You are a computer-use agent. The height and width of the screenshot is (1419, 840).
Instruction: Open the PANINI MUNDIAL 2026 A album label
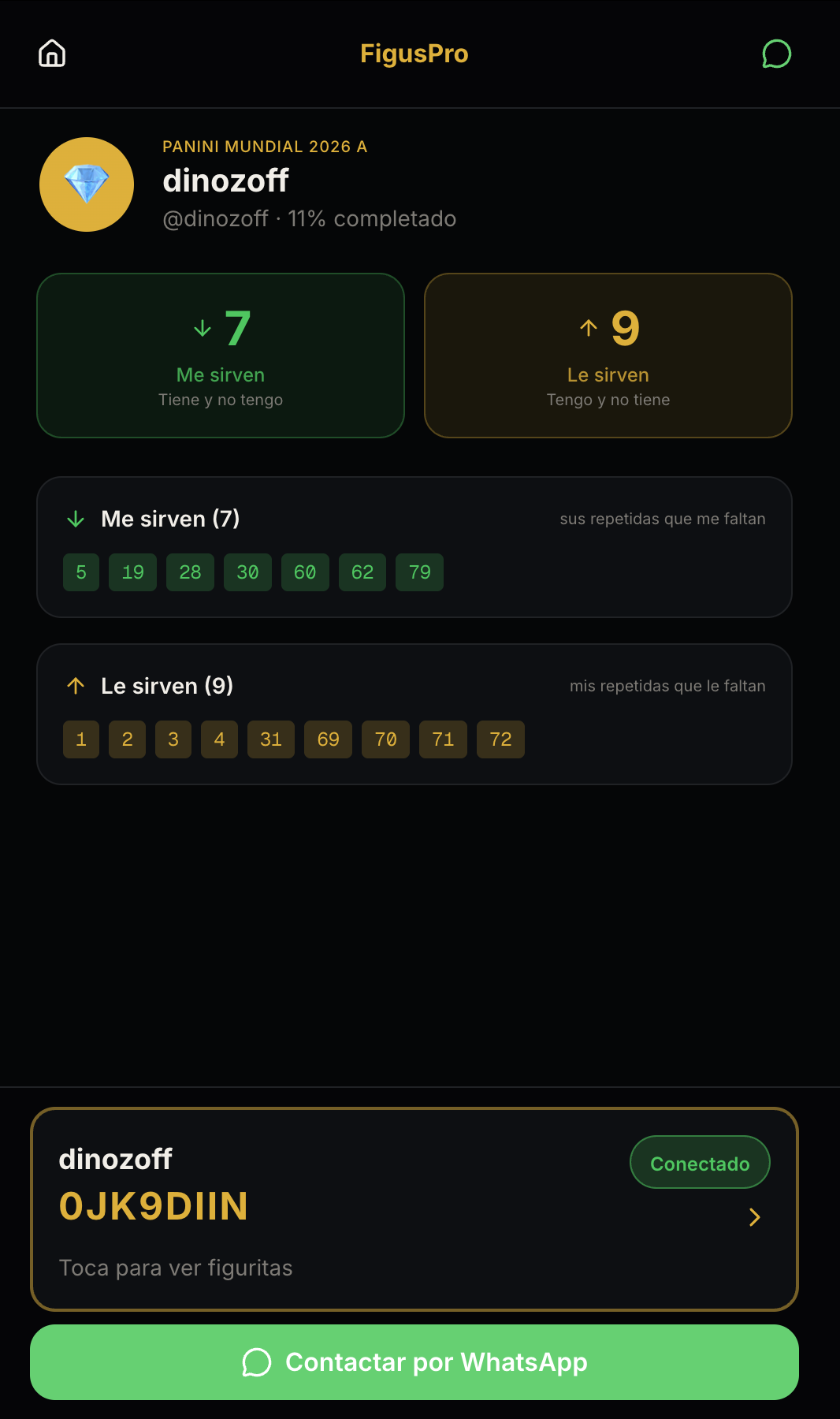click(x=265, y=146)
